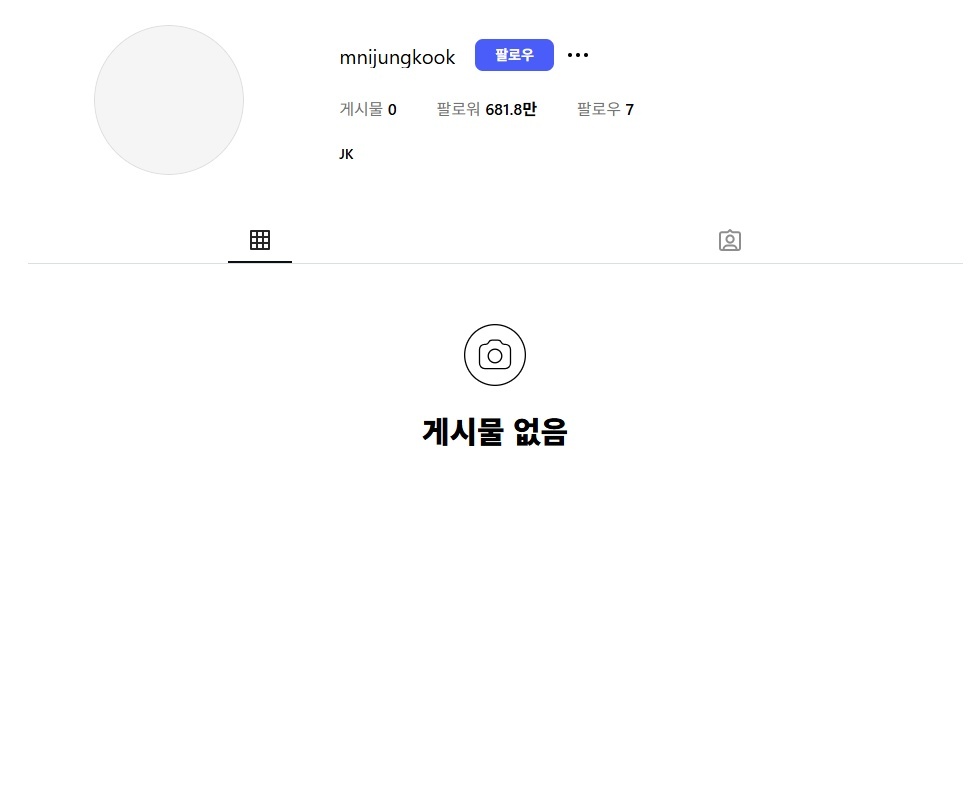Tap the blue 팔로우 button
The image size is (977, 790).
click(514, 55)
